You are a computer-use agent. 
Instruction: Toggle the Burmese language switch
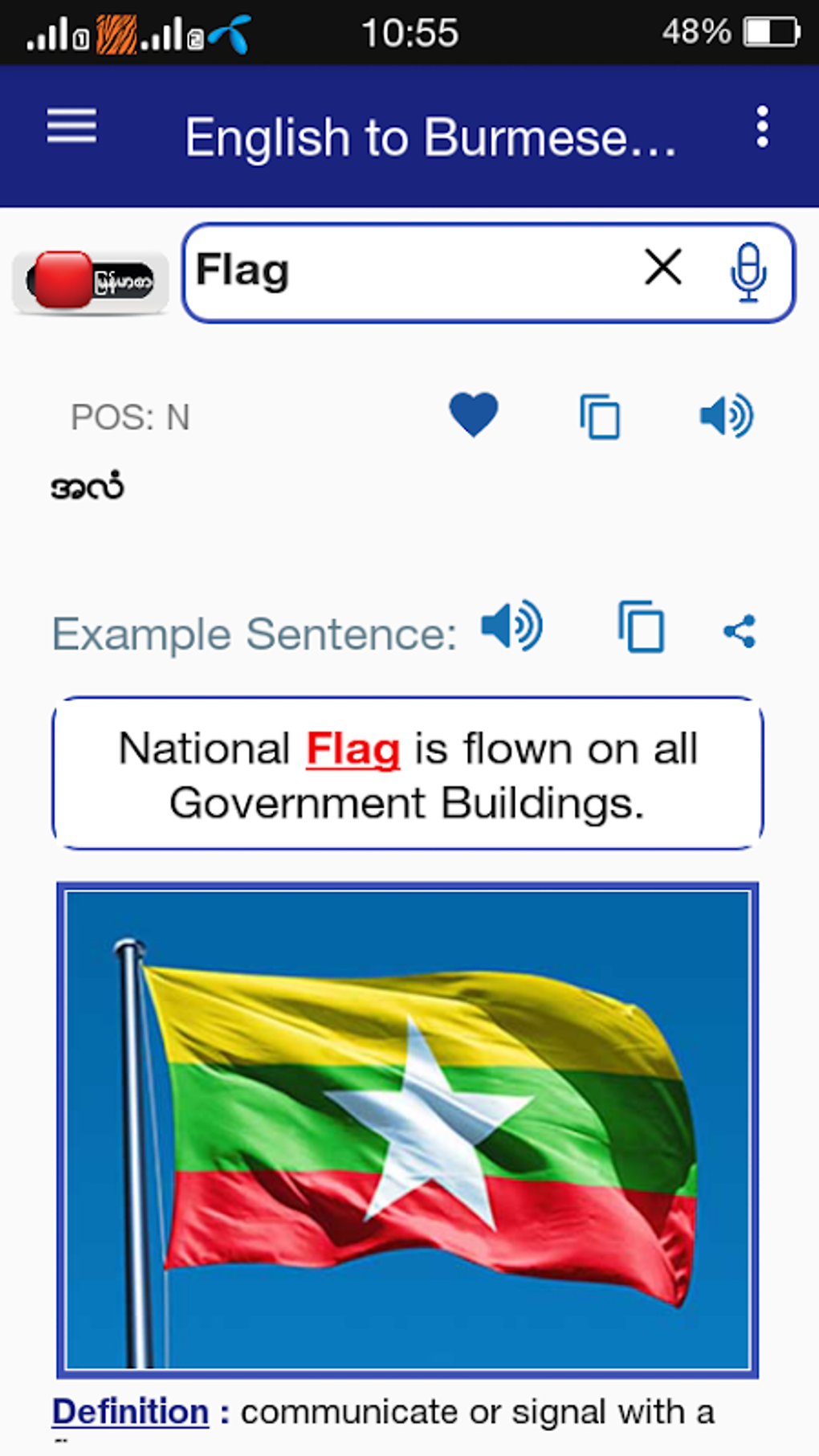90,279
